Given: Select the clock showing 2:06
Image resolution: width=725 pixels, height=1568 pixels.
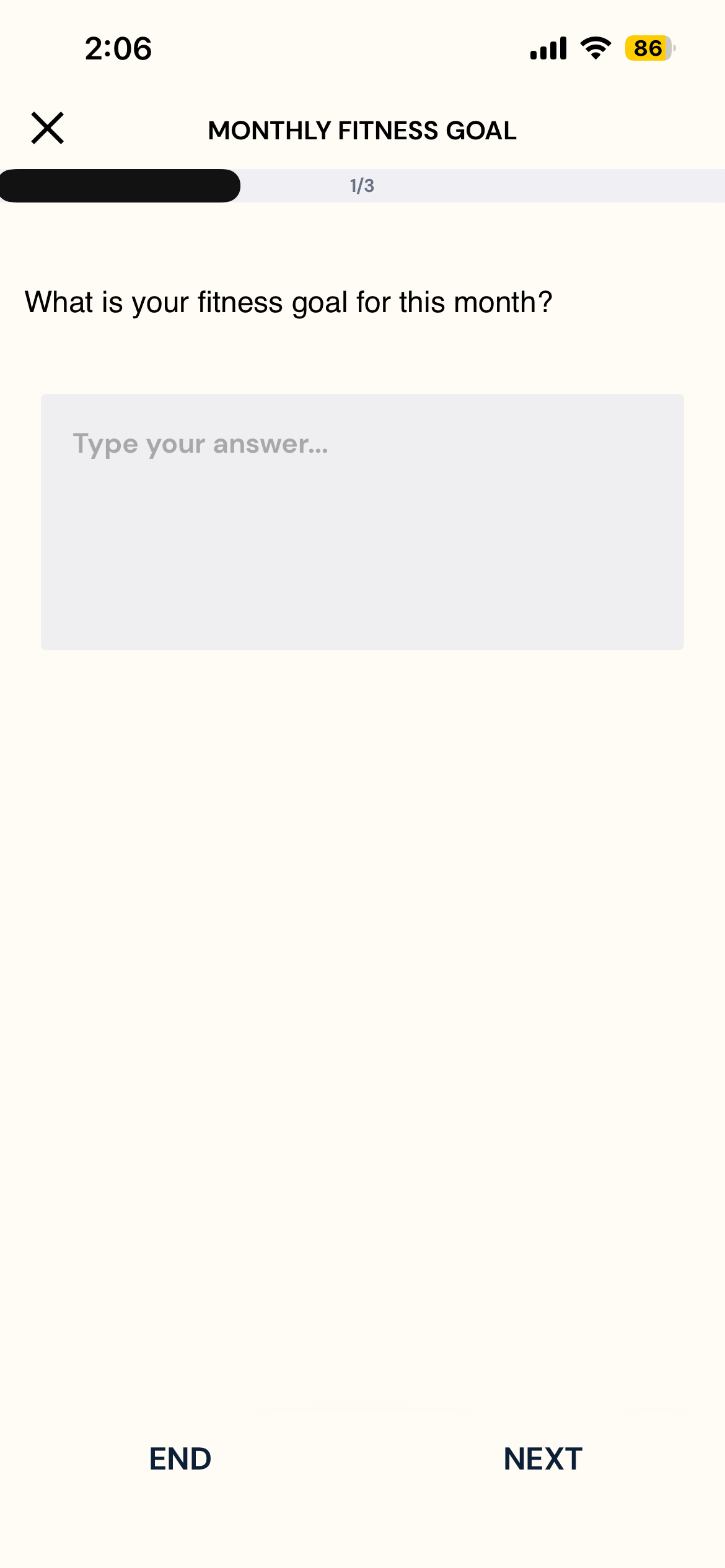Looking at the screenshot, I should 118,48.
